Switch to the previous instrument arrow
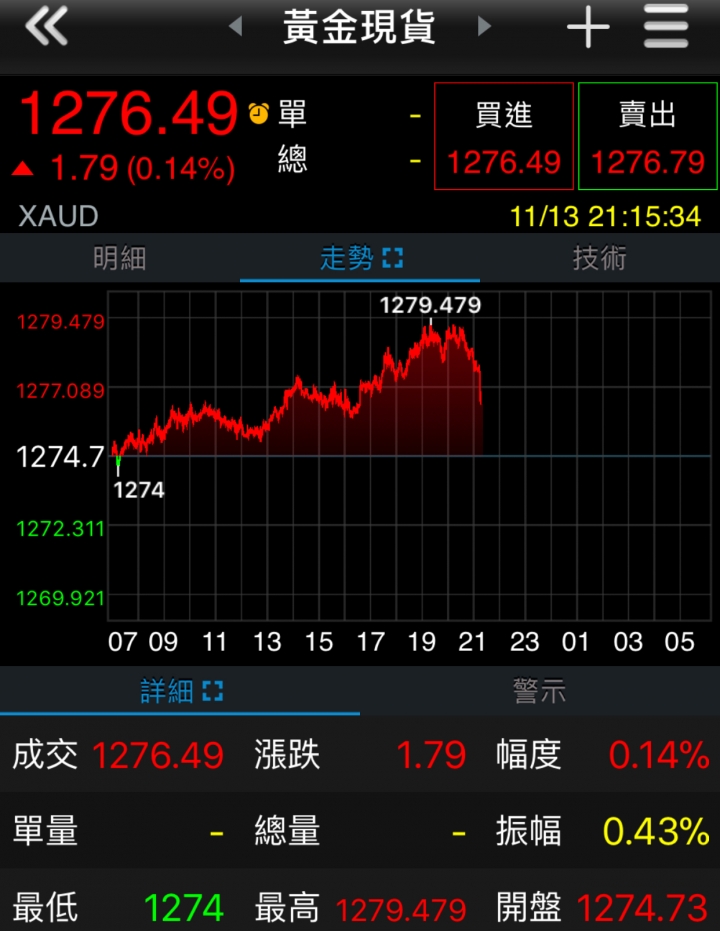Screen dimensions: 720x931 [236, 27]
